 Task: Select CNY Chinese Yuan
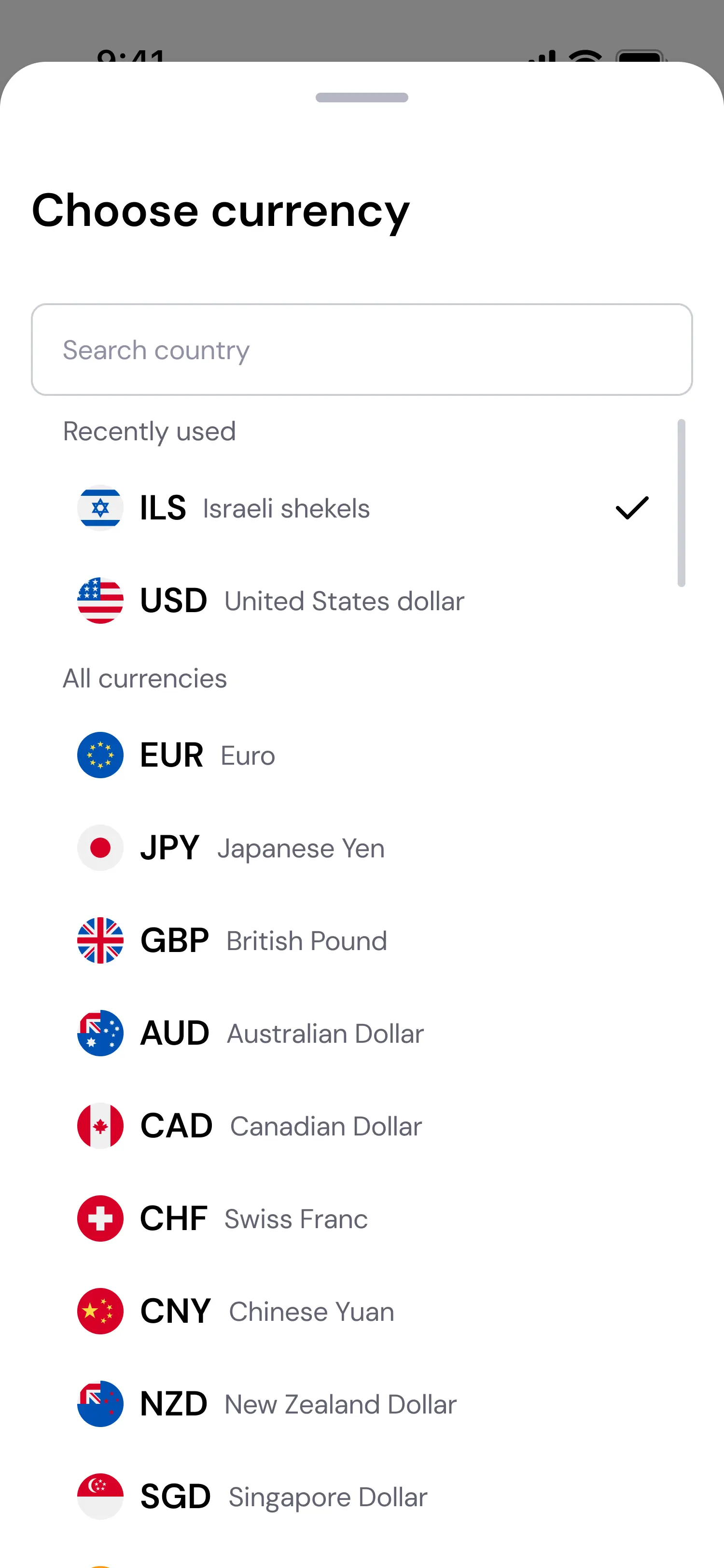(268, 1311)
